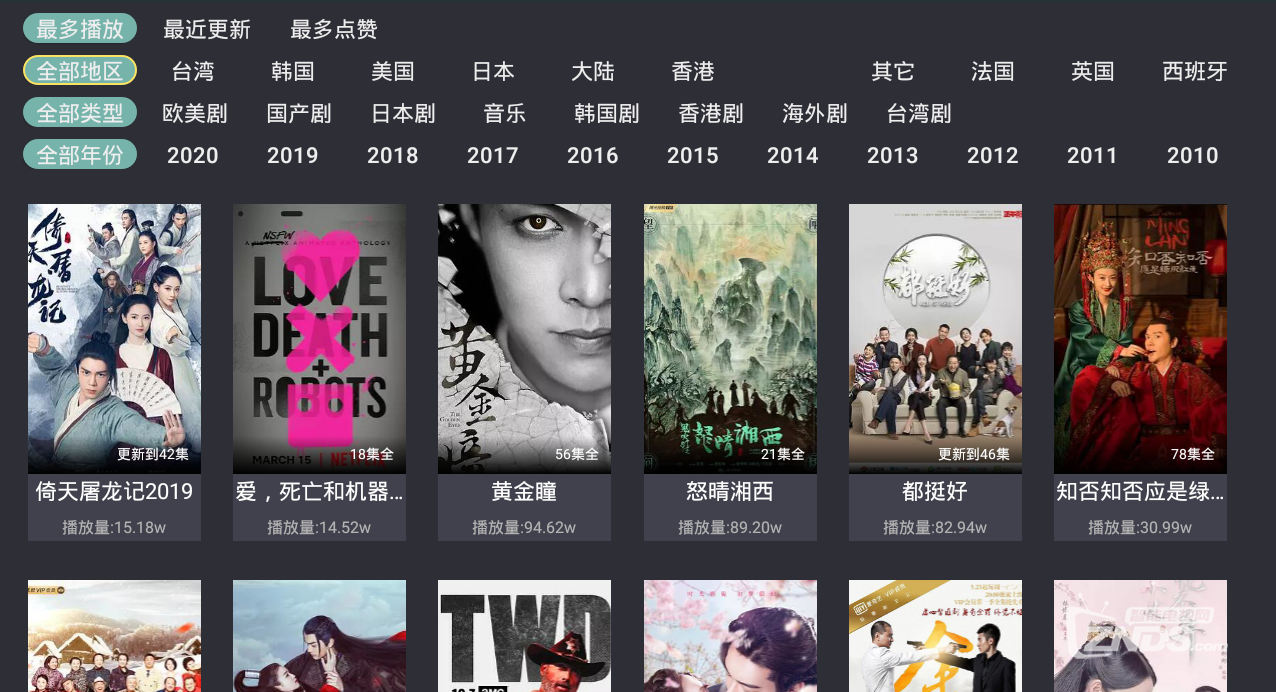Screen dimensions: 1276x692
Task: Open the Love Death + Robots card
Action: pyautogui.click(x=319, y=340)
